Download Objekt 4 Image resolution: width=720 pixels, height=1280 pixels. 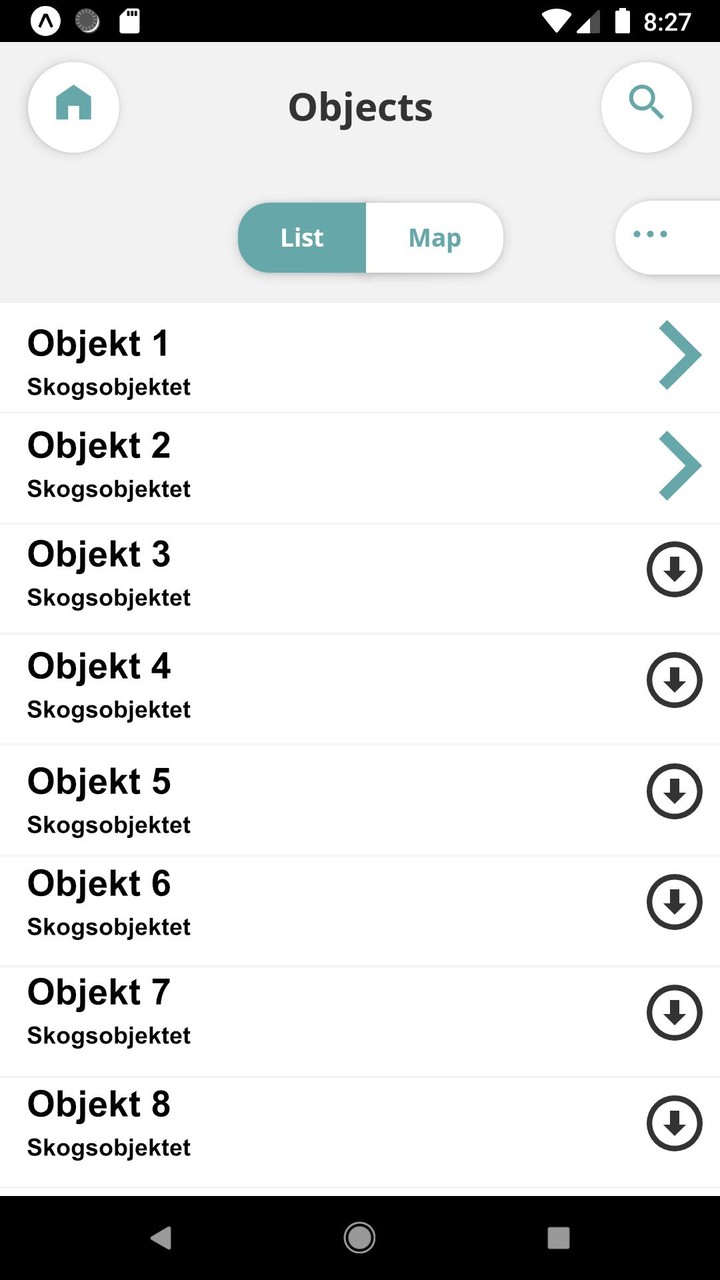(x=675, y=680)
